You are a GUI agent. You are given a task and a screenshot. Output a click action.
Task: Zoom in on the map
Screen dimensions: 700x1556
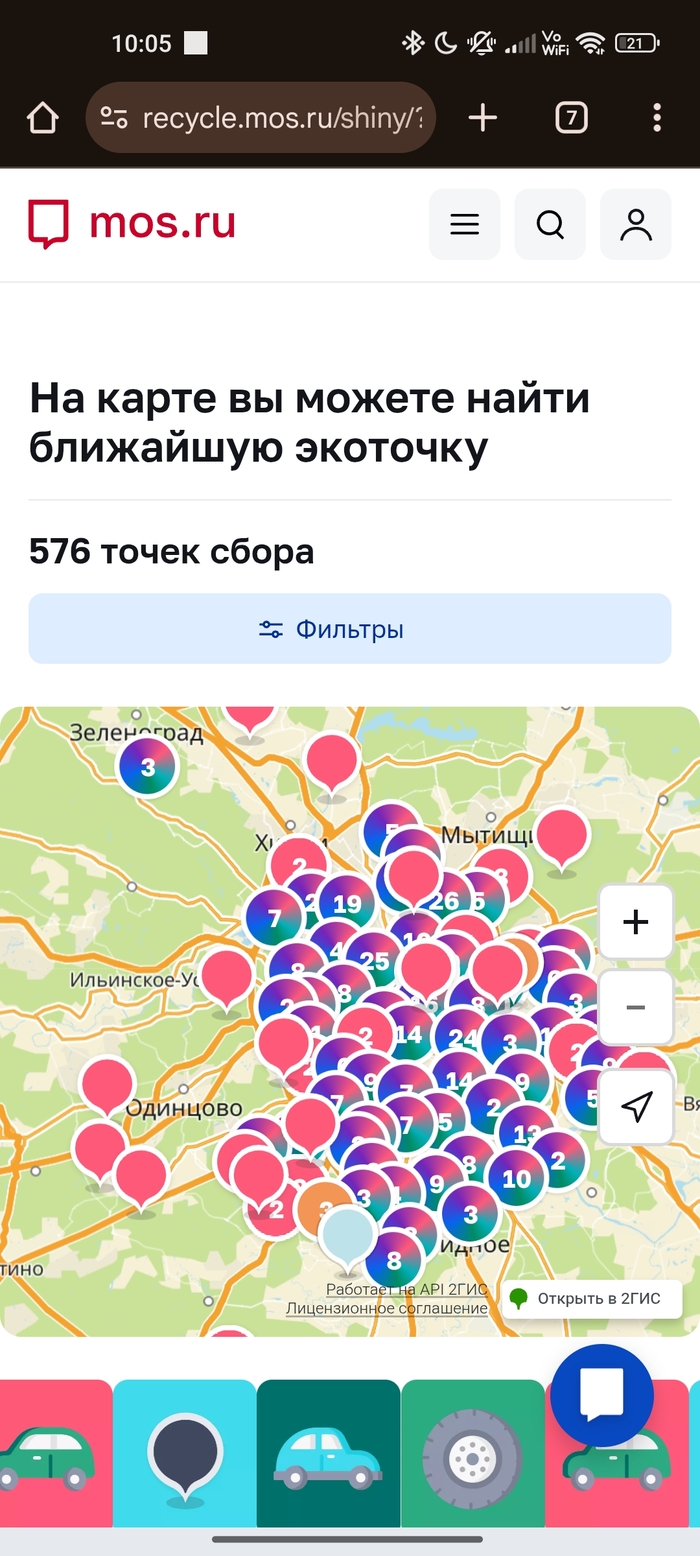click(635, 922)
